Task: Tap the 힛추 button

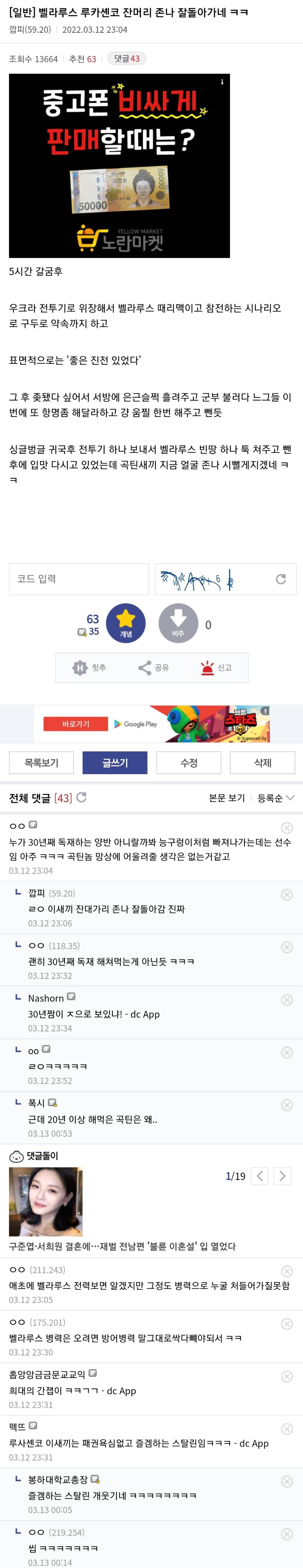Action: (x=90, y=668)
